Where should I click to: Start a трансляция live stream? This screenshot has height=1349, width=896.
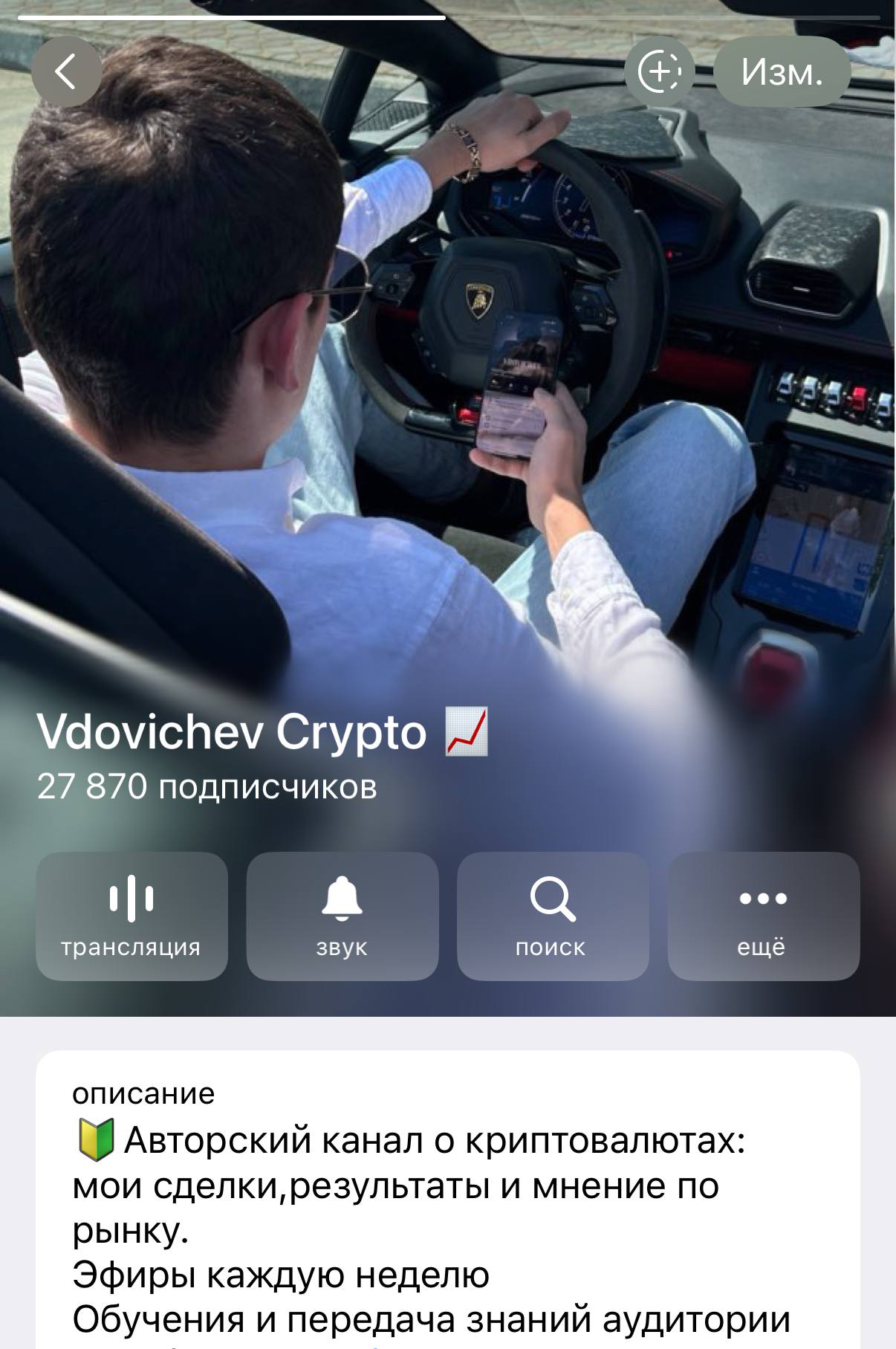pyautogui.click(x=132, y=916)
